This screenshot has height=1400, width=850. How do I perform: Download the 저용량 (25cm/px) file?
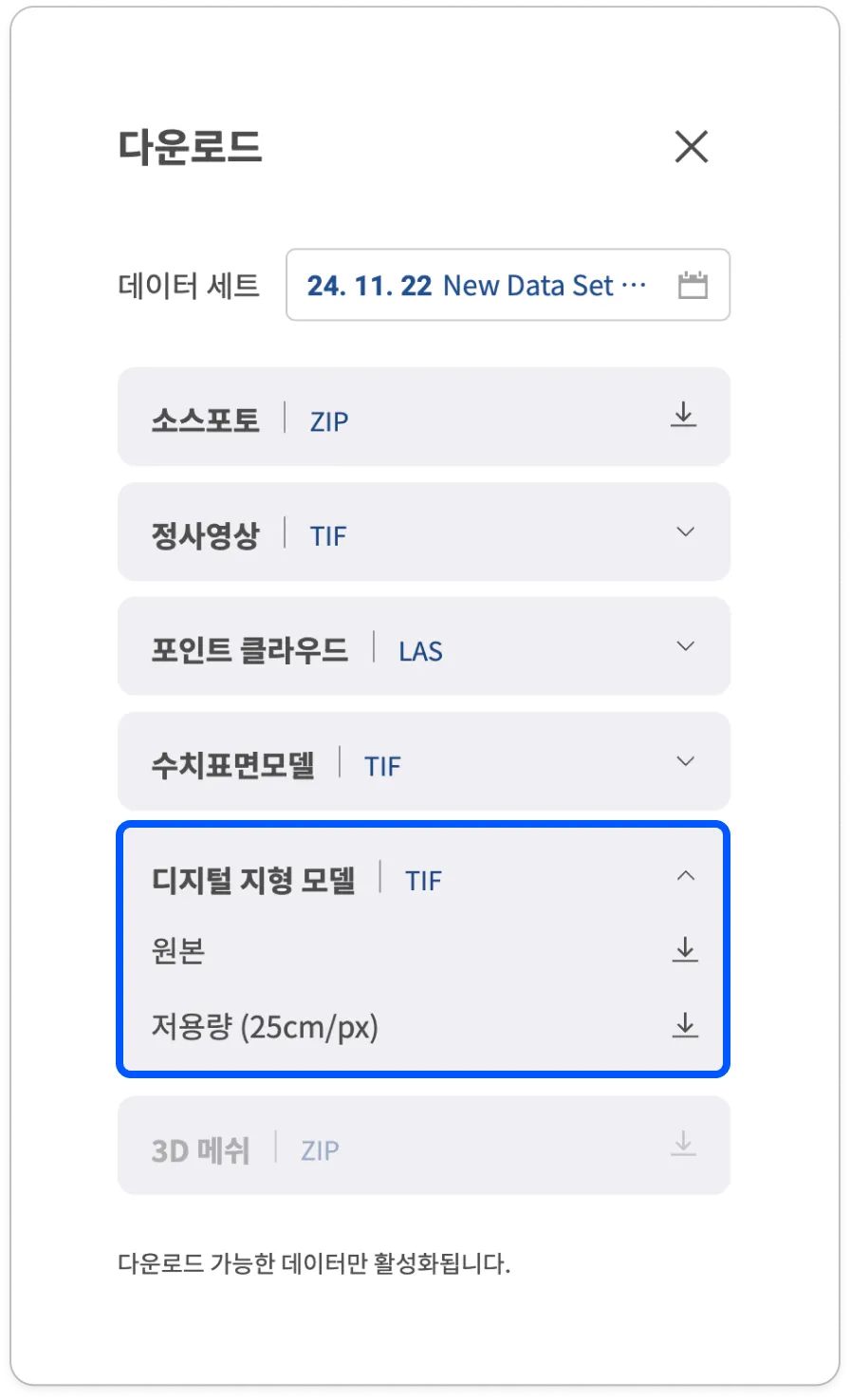pyautogui.click(x=684, y=1026)
